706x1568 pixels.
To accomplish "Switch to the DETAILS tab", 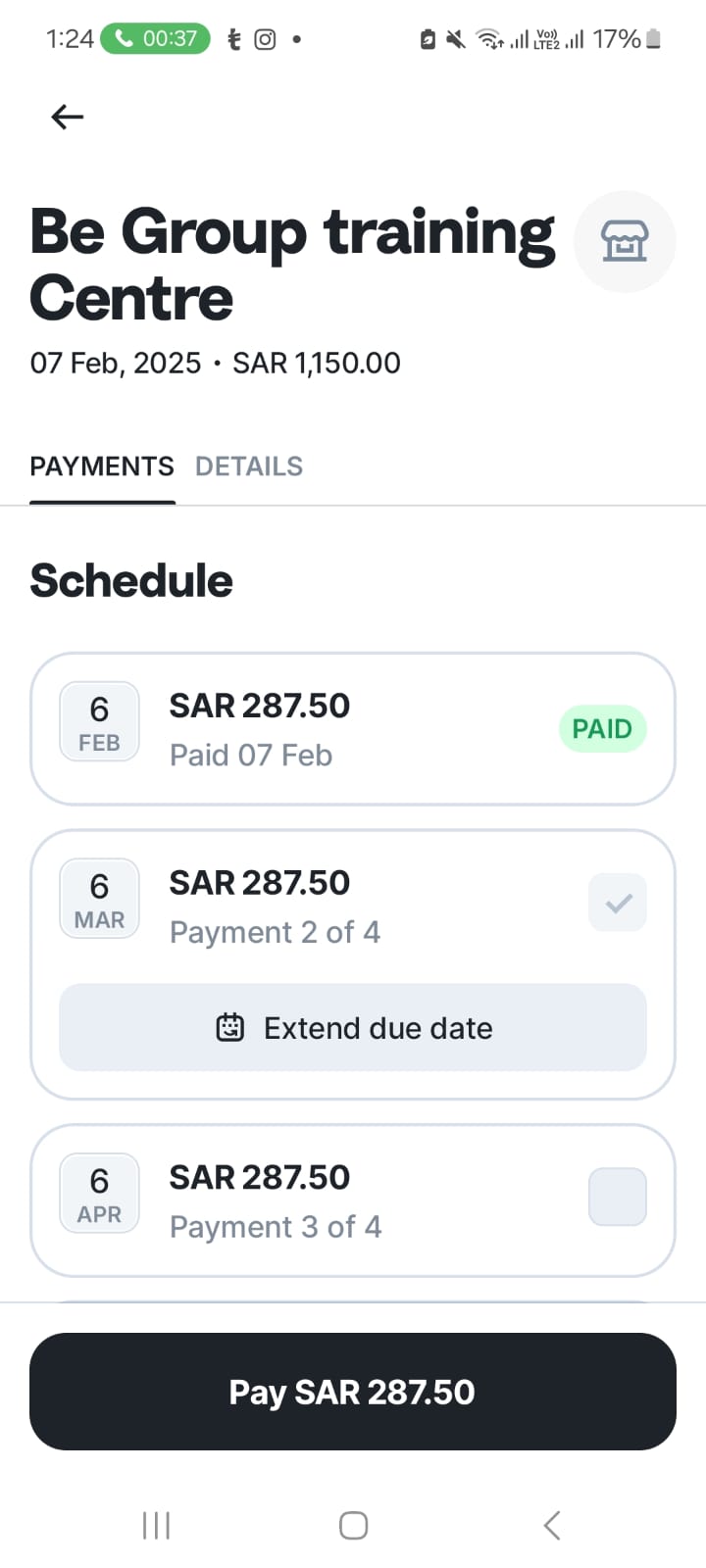I will 249,466.
